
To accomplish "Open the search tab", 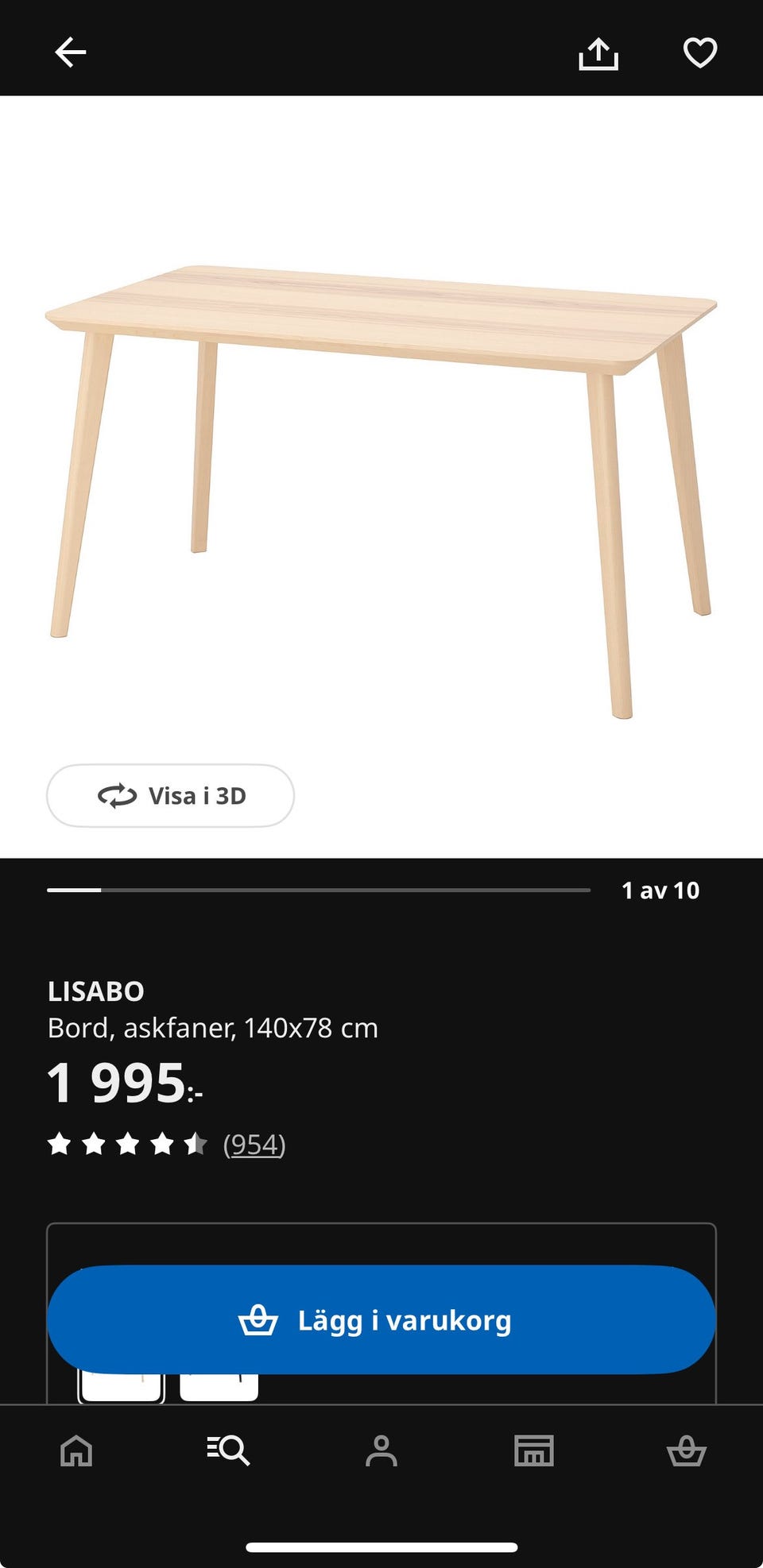I will point(229,1450).
